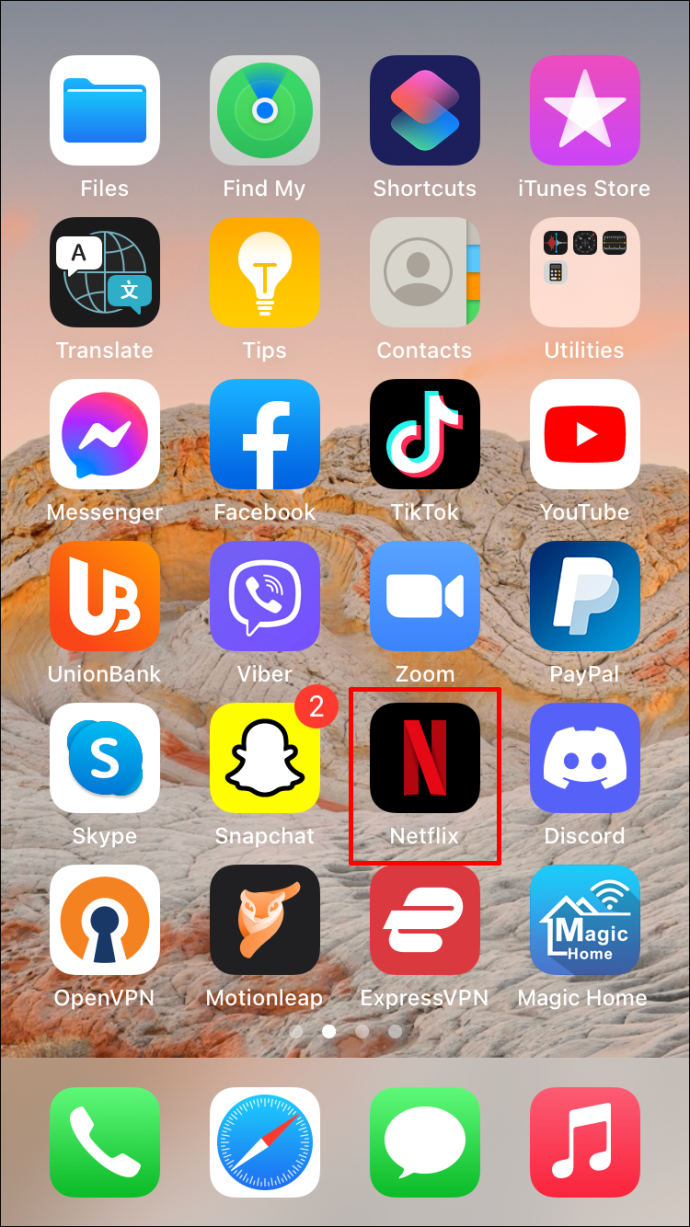Open the Facebook app

[265, 434]
